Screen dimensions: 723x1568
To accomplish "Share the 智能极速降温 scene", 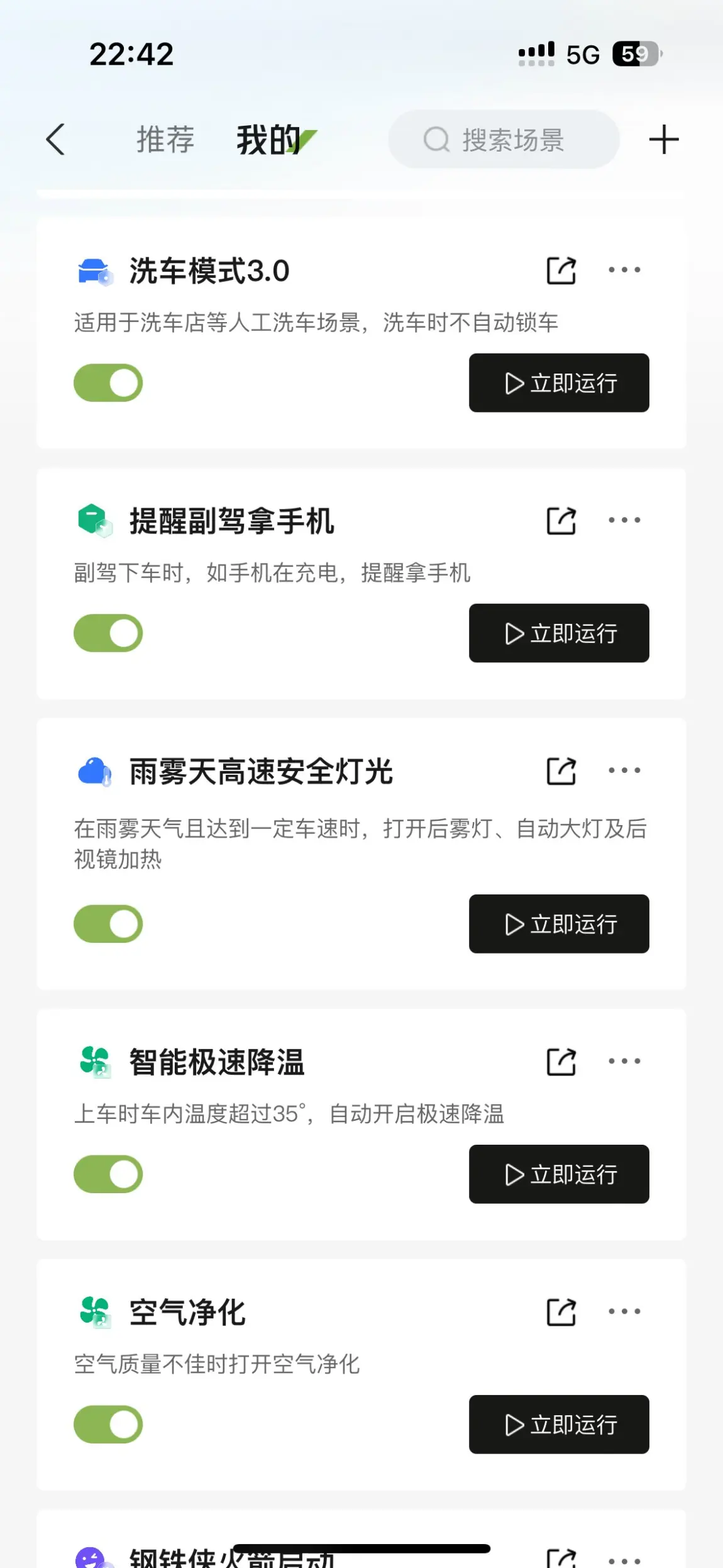I will point(561,1062).
